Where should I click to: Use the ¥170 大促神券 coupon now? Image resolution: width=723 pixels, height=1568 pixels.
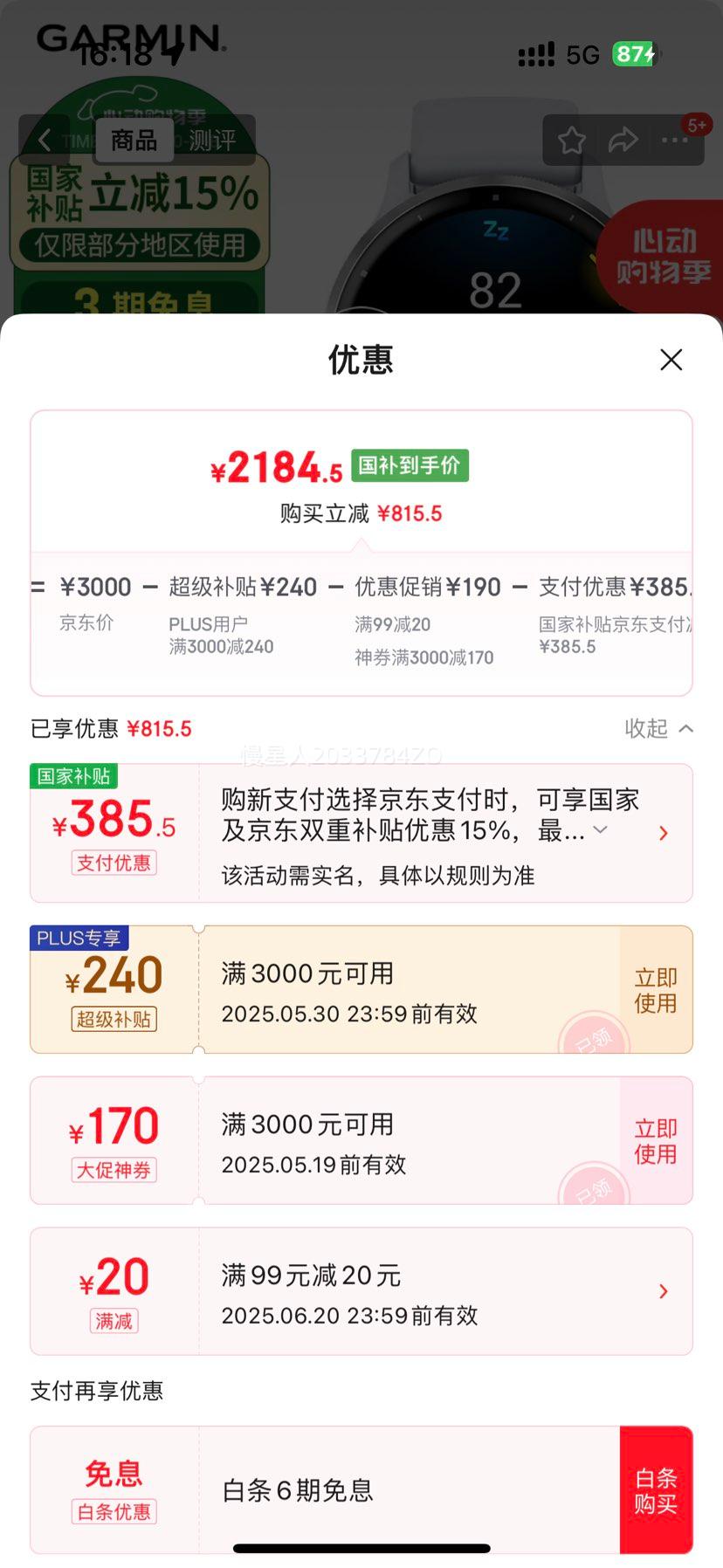(x=655, y=1141)
